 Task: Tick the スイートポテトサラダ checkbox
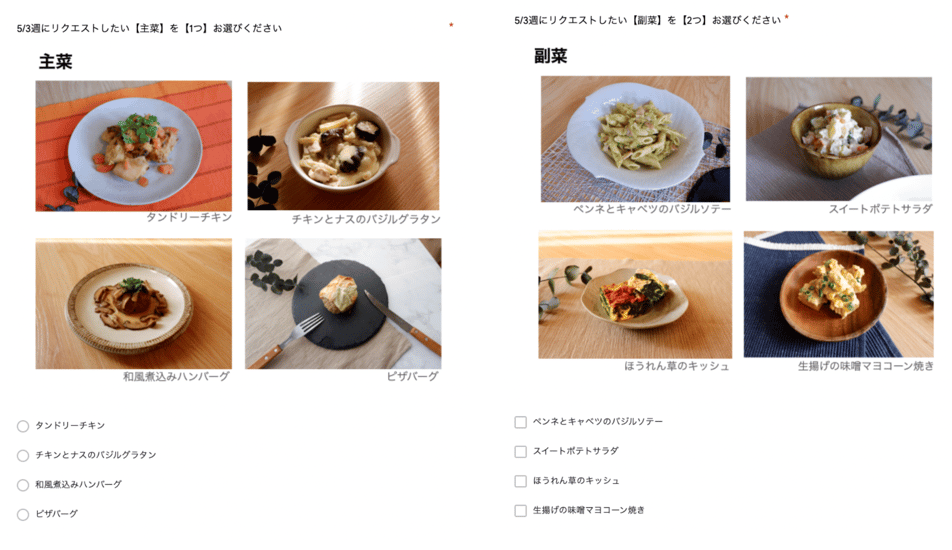point(520,452)
